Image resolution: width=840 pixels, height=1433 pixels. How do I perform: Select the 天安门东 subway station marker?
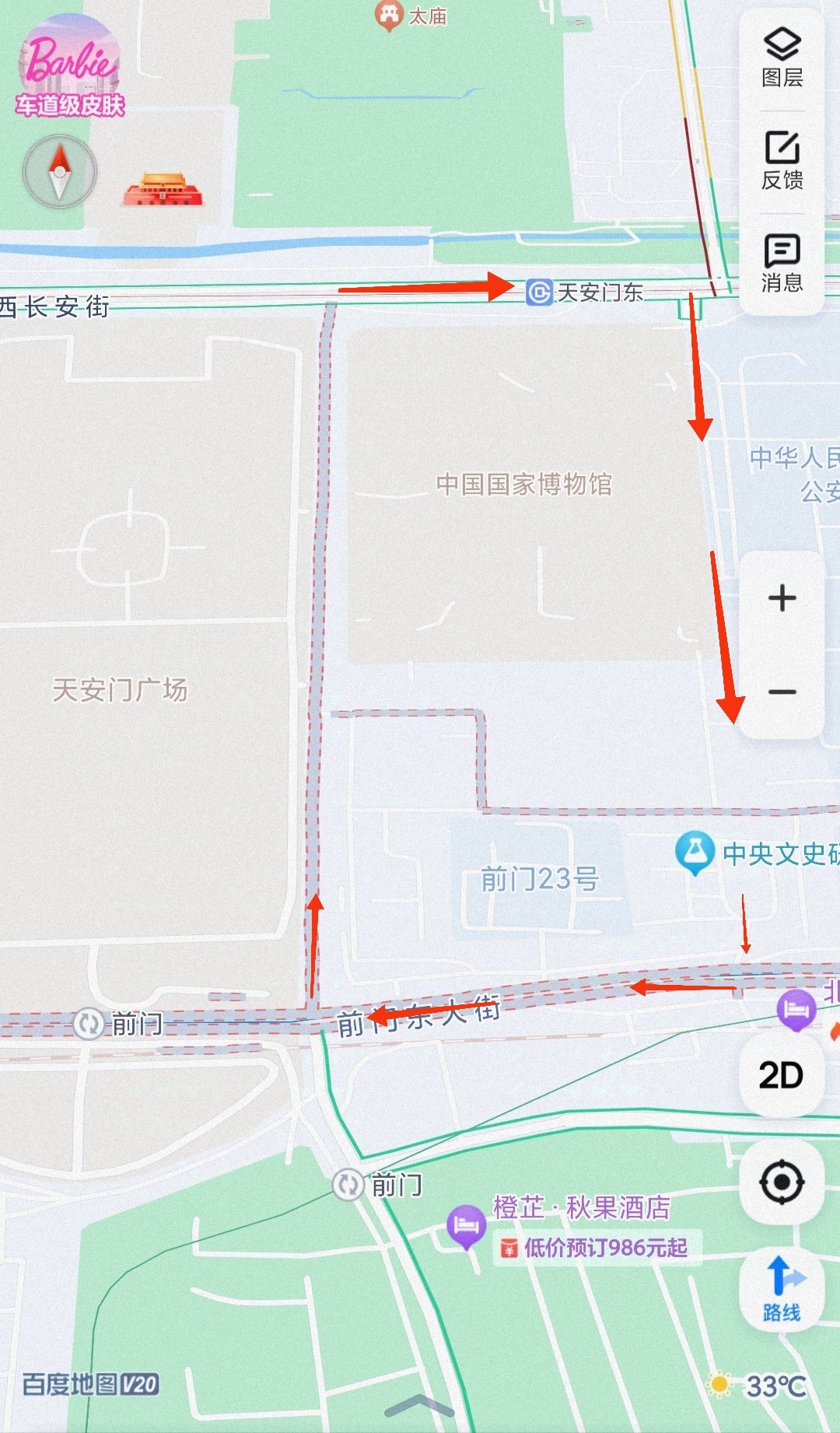tap(539, 293)
